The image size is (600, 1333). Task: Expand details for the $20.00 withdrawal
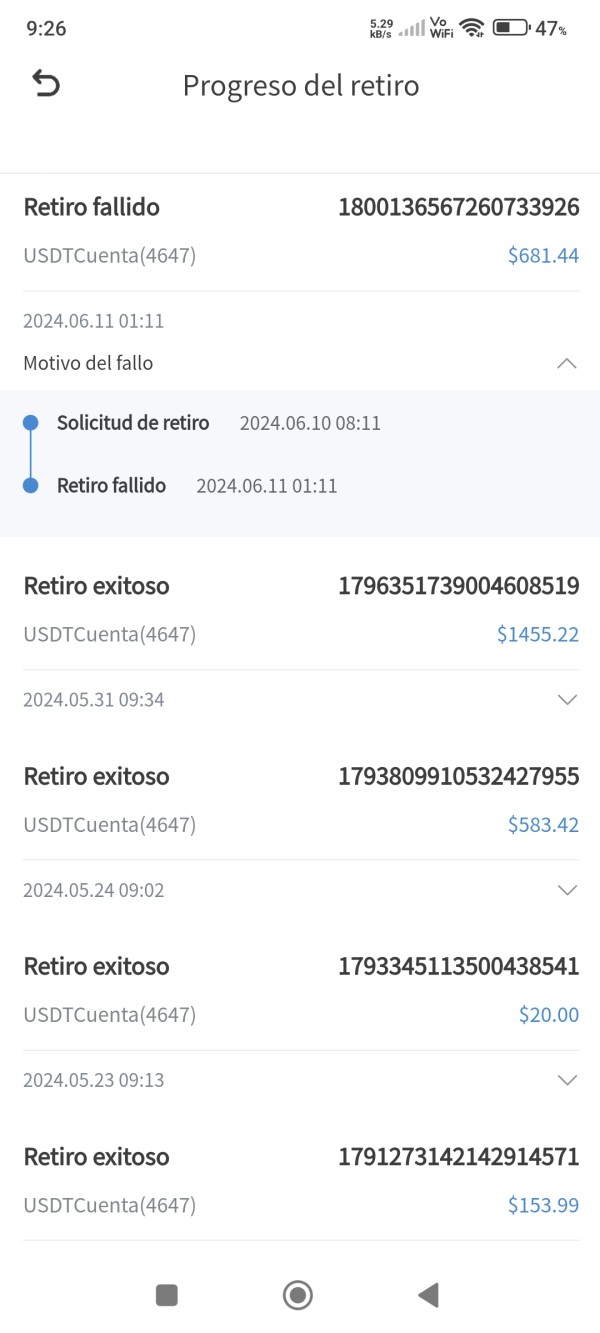point(566,1080)
